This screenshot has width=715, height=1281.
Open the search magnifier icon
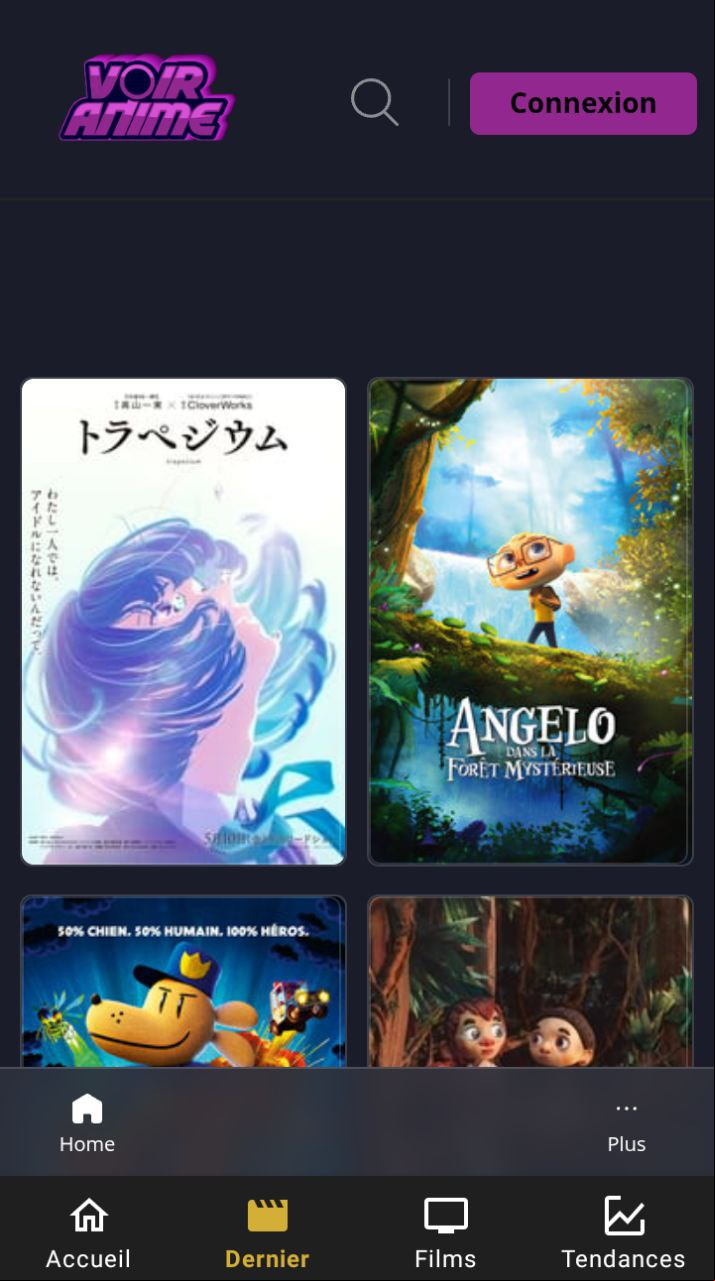tap(375, 102)
